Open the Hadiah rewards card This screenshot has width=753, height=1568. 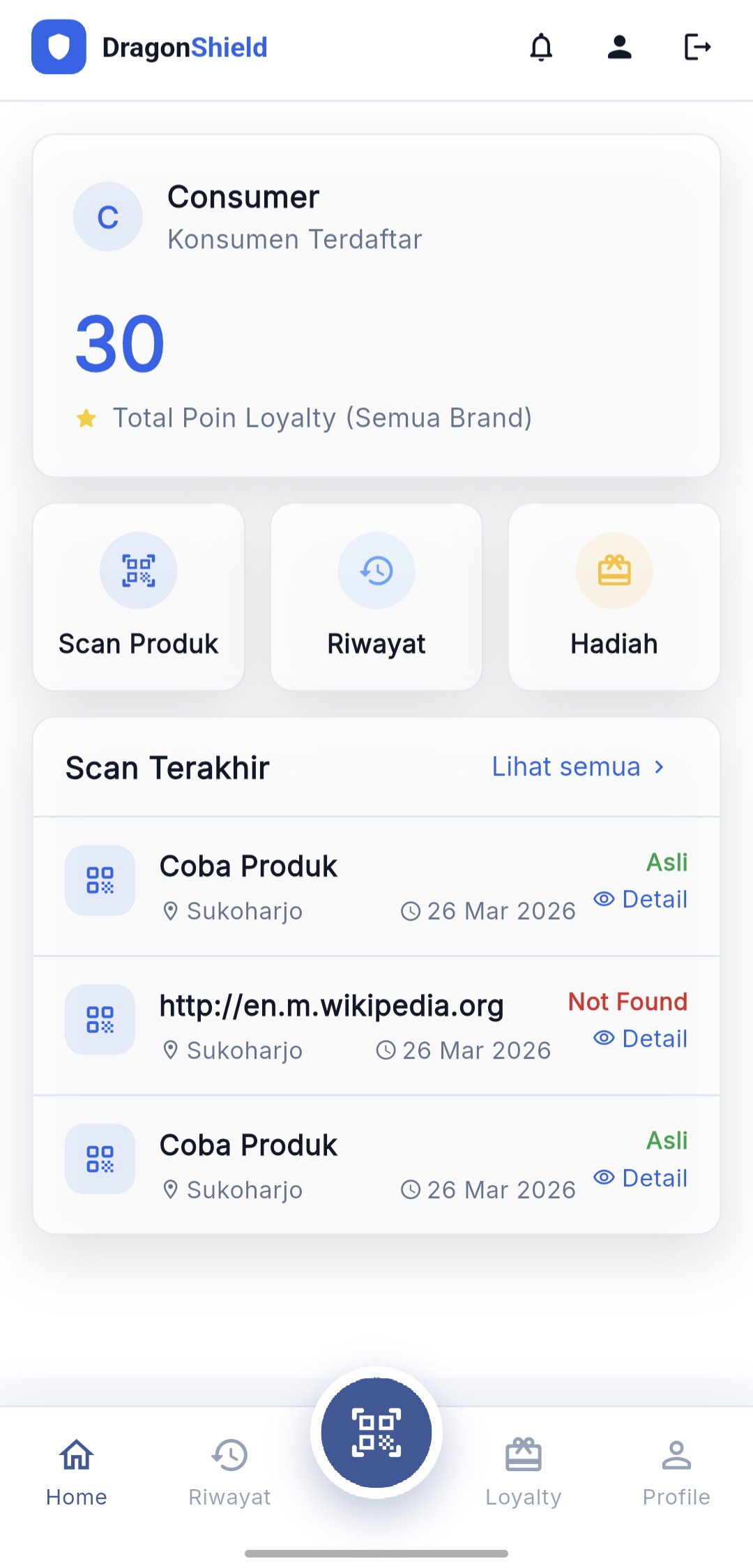(x=614, y=597)
